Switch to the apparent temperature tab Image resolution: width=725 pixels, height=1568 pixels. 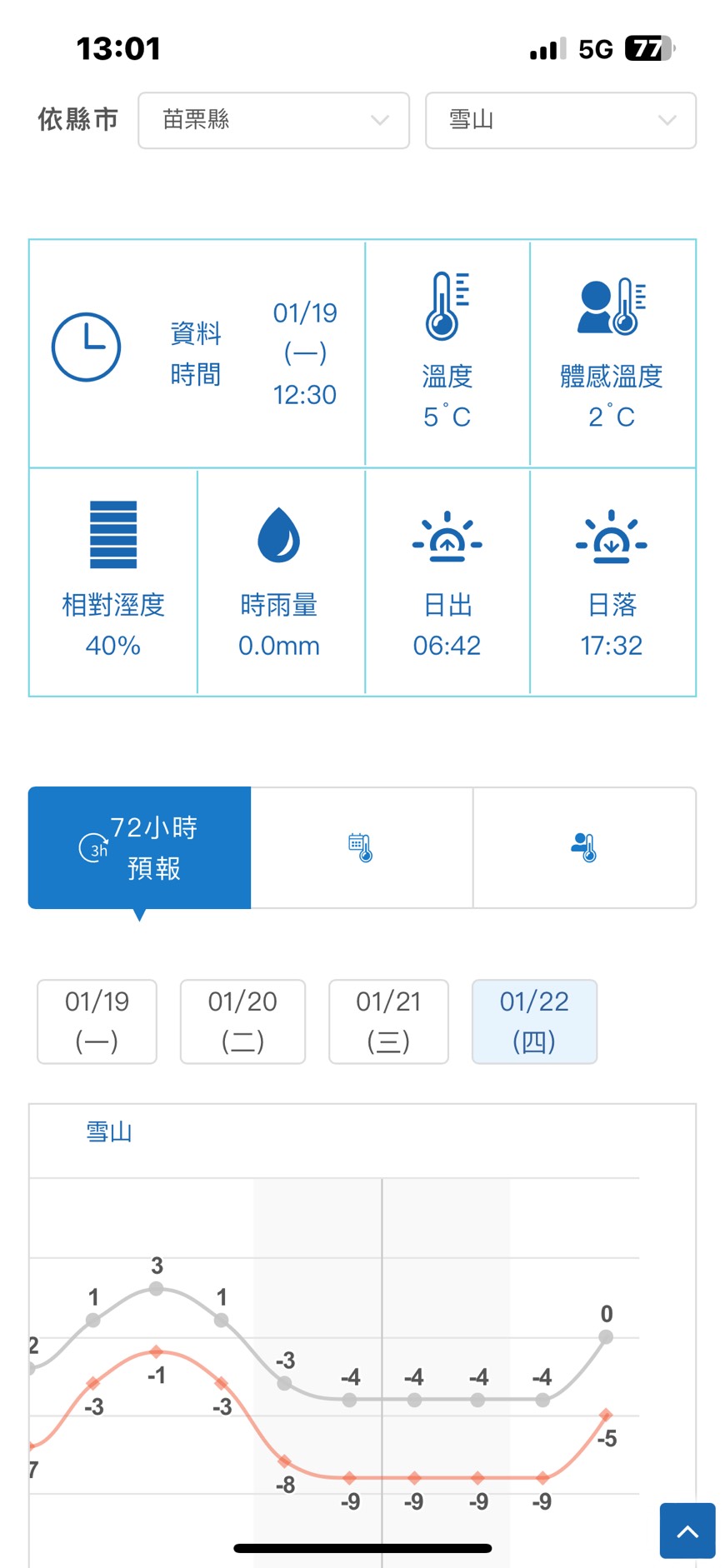pyautogui.click(x=584, y=847)
